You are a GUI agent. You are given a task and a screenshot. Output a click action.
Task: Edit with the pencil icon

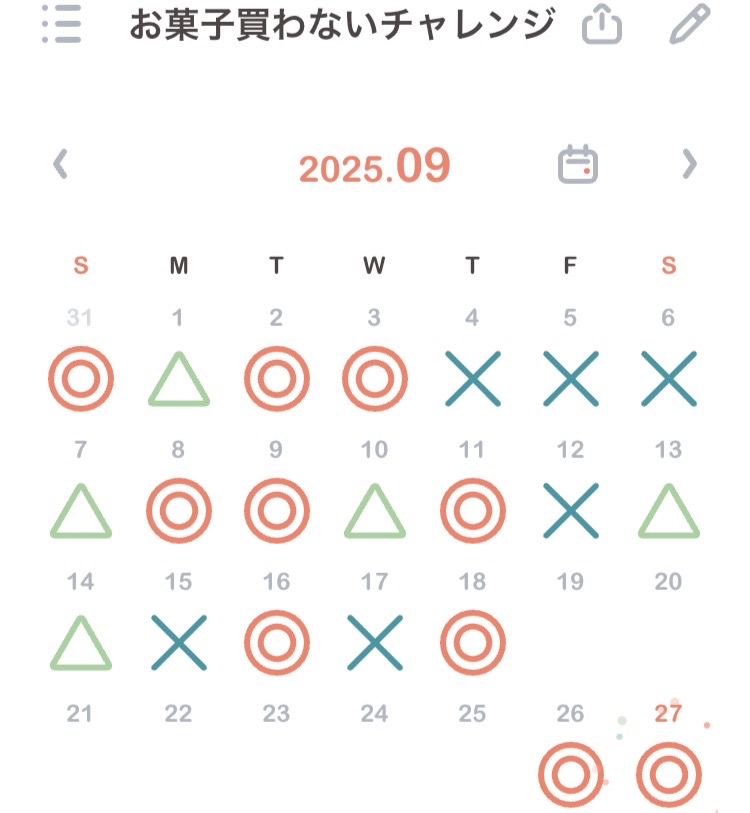pyautogui.click(x=690, y=25)
